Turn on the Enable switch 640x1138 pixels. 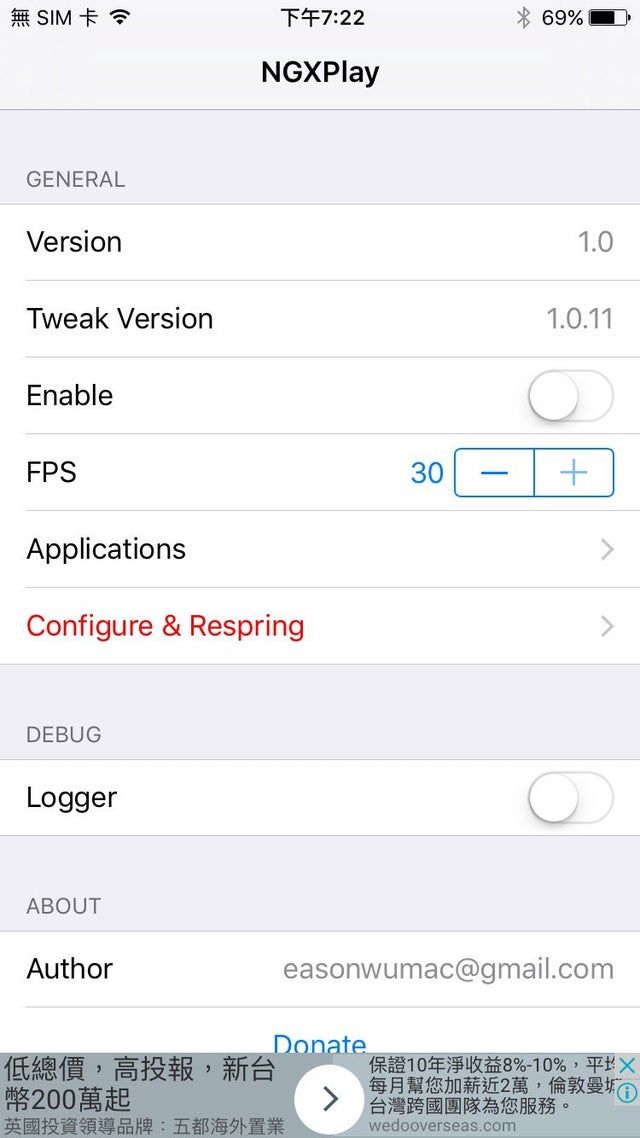coord(570,396)
